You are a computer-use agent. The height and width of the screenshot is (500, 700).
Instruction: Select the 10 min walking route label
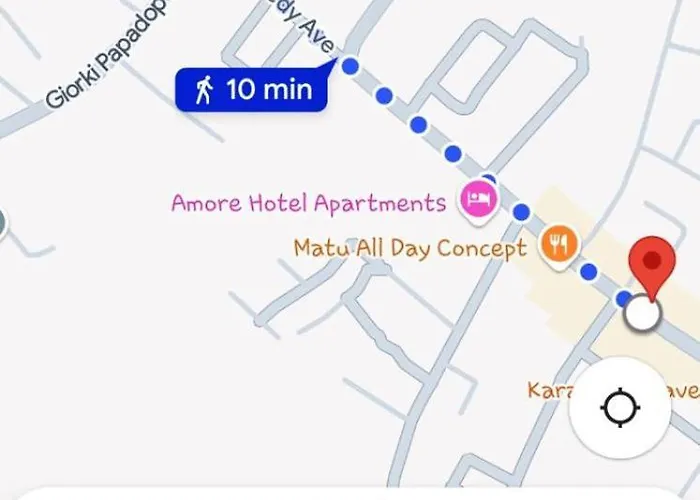point(251,89)
